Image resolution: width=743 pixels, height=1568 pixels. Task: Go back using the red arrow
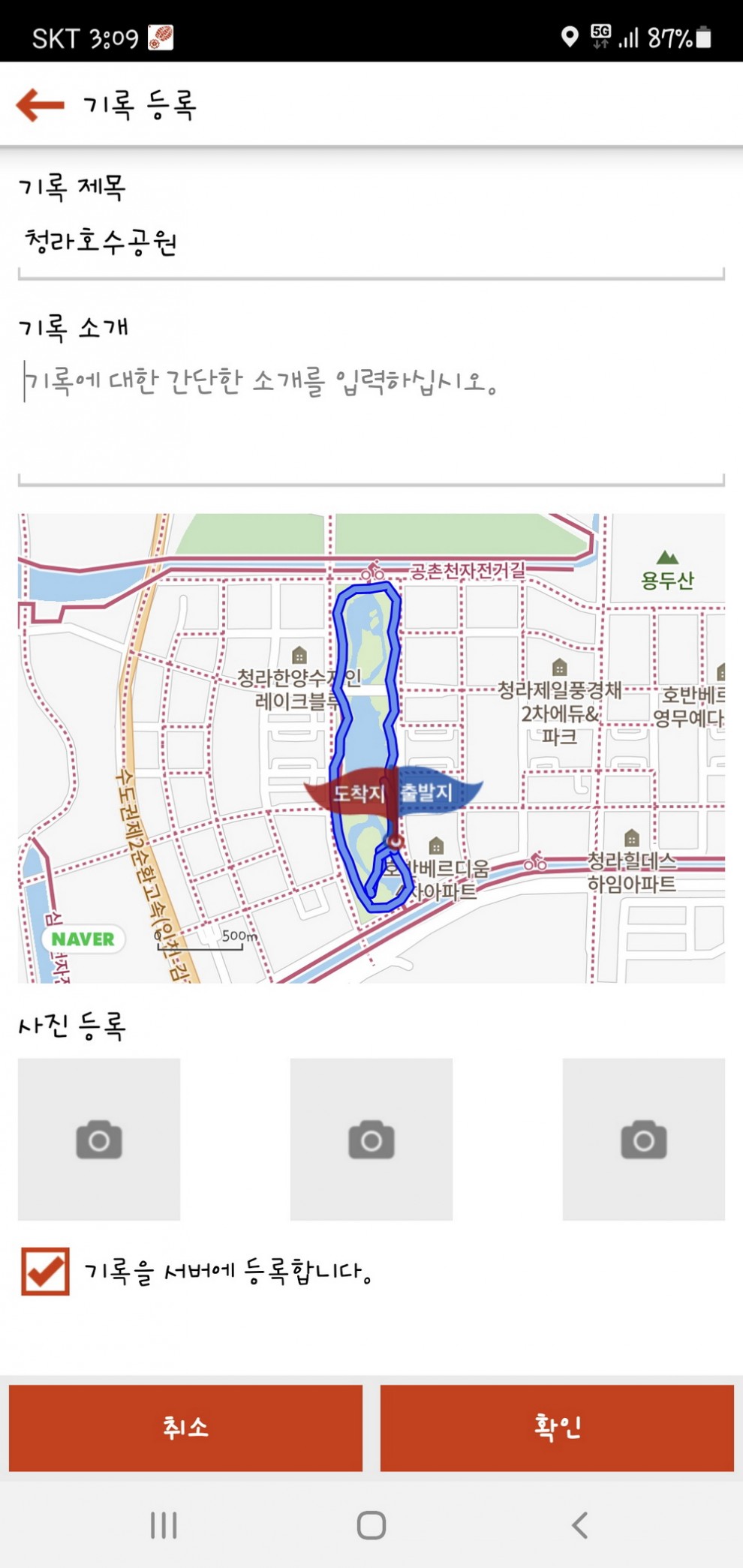click(x=41, y=104)
